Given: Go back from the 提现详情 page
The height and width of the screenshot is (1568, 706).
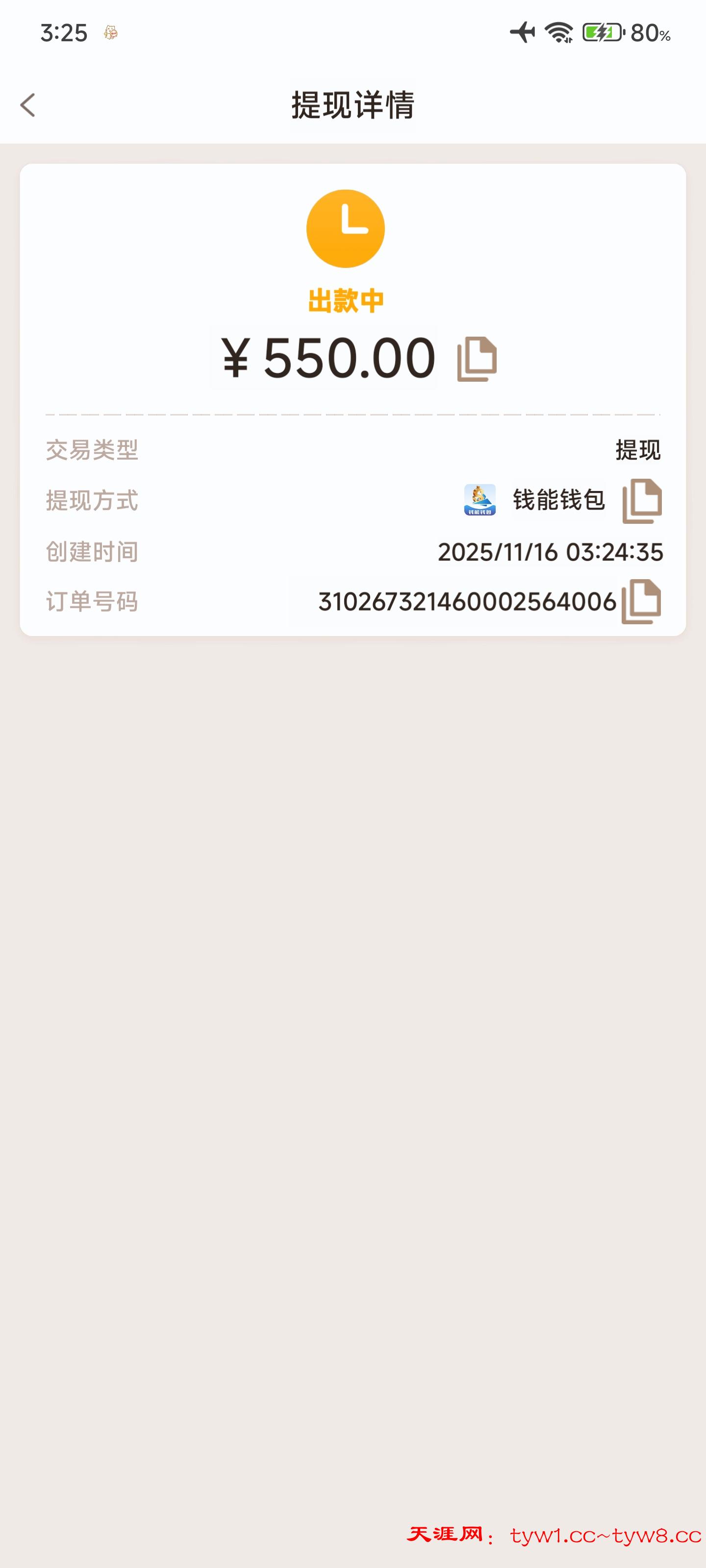Looking at the screenshot, I should 28,105.
